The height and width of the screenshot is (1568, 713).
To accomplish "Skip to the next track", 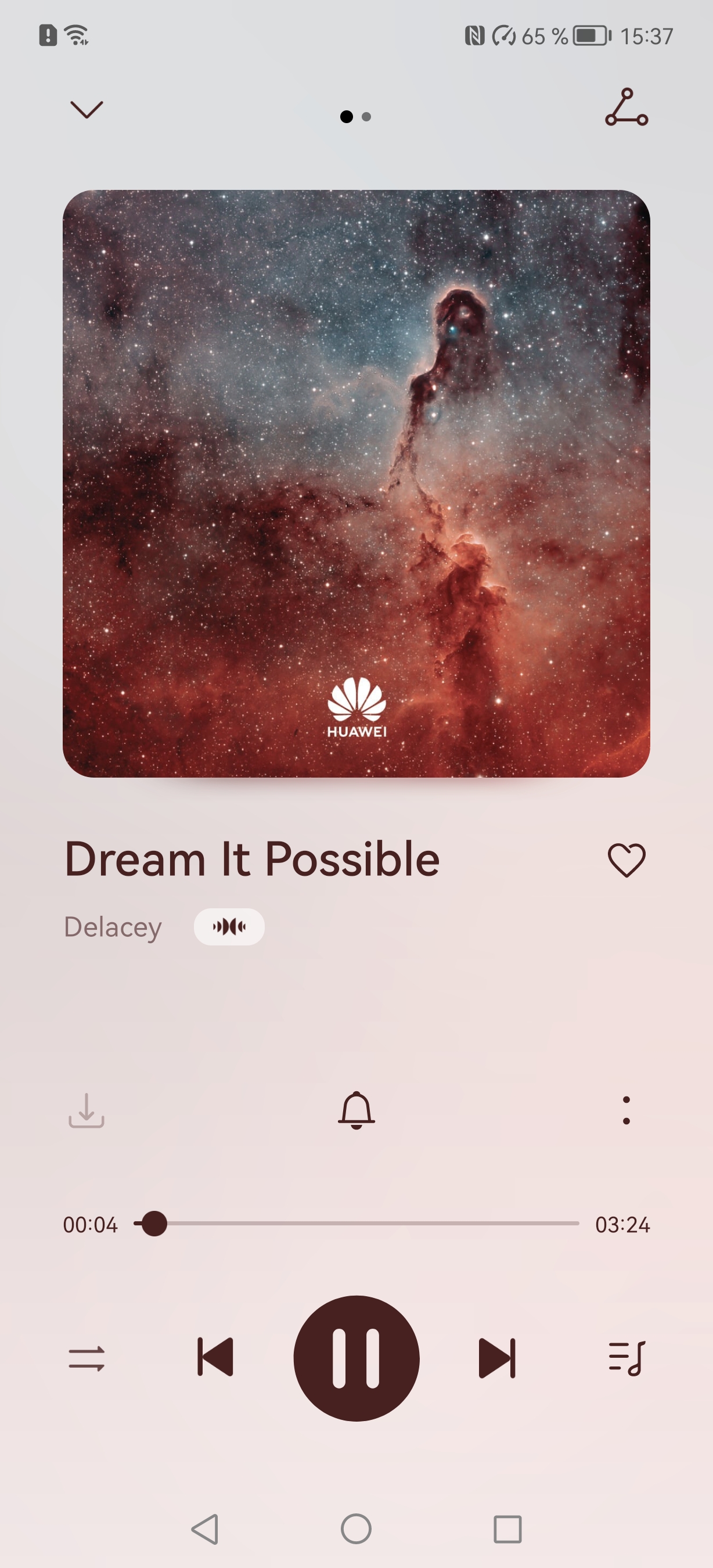I will click(x=497, y=1357).
